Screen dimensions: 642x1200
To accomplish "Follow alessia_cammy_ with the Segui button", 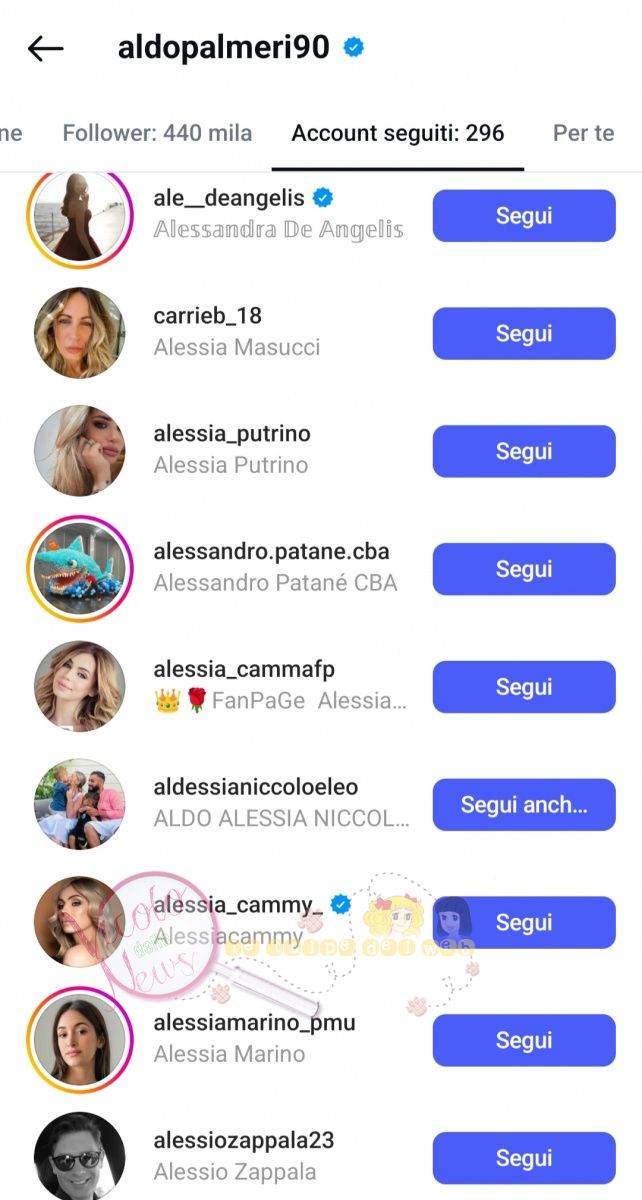I will click(x=524, y=923).
